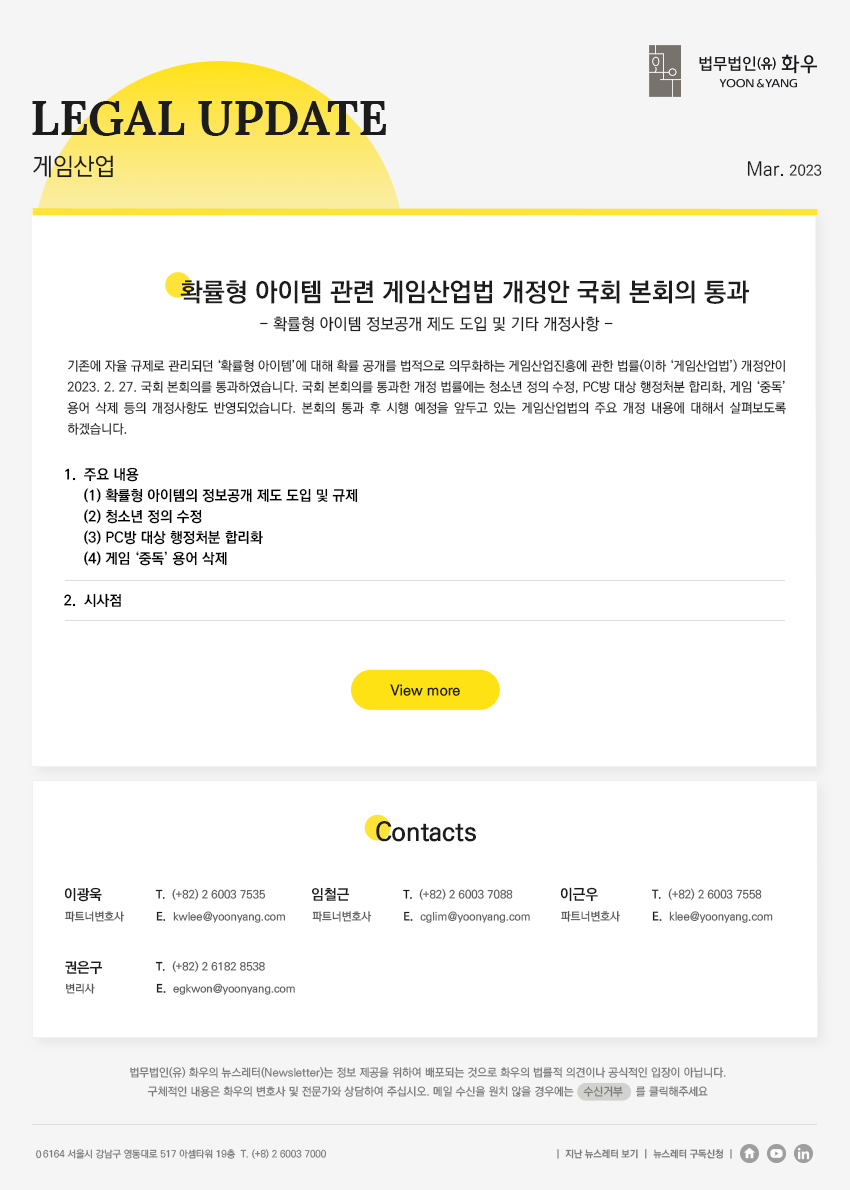Open the homepage icon in footer
Image resolution: width=850 pixels, height=1190 pixels.
[749, 1154]
